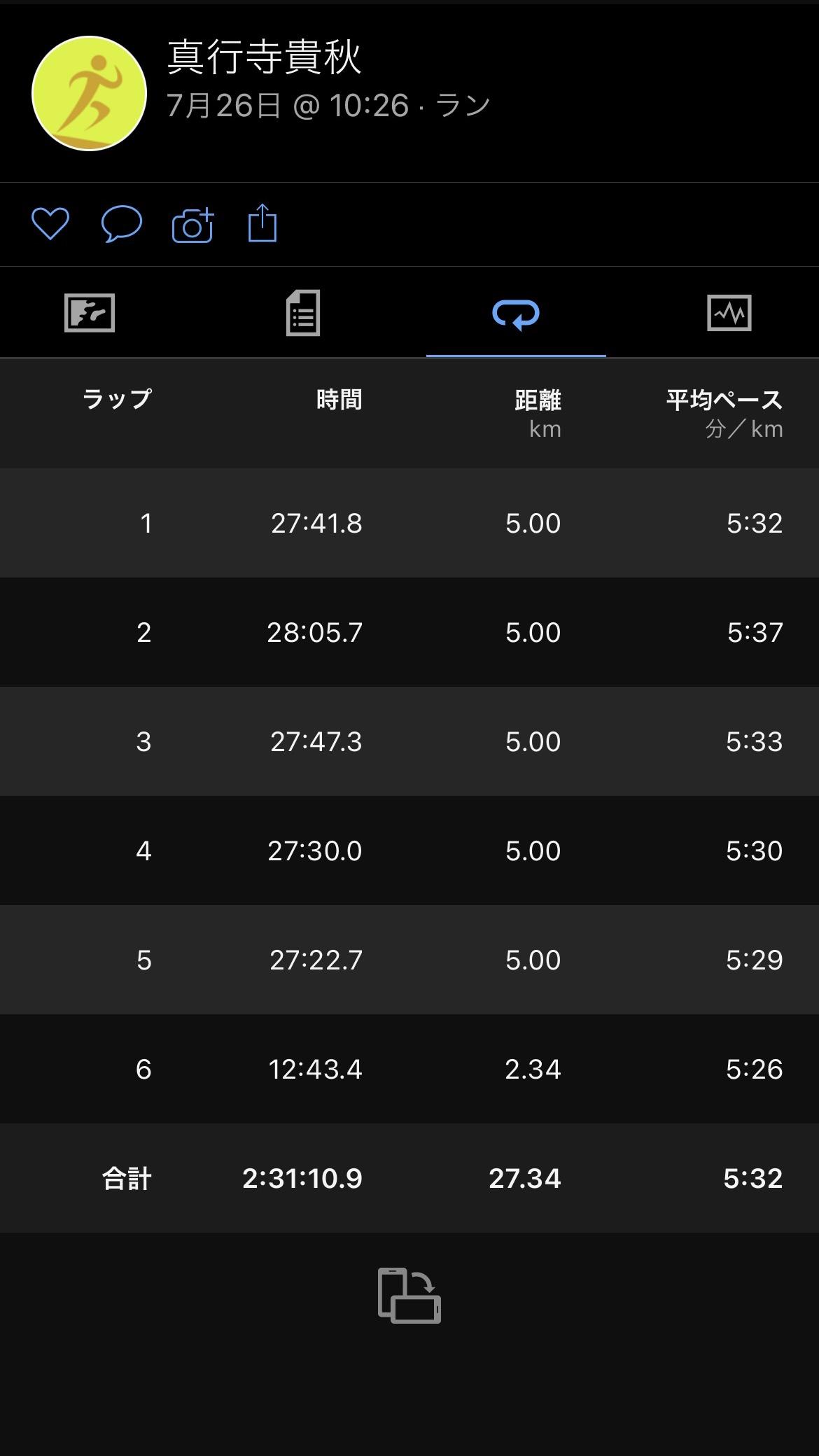Screen dimensions: 819x1456
Task: Share this run activity
Action: point(262,223)
